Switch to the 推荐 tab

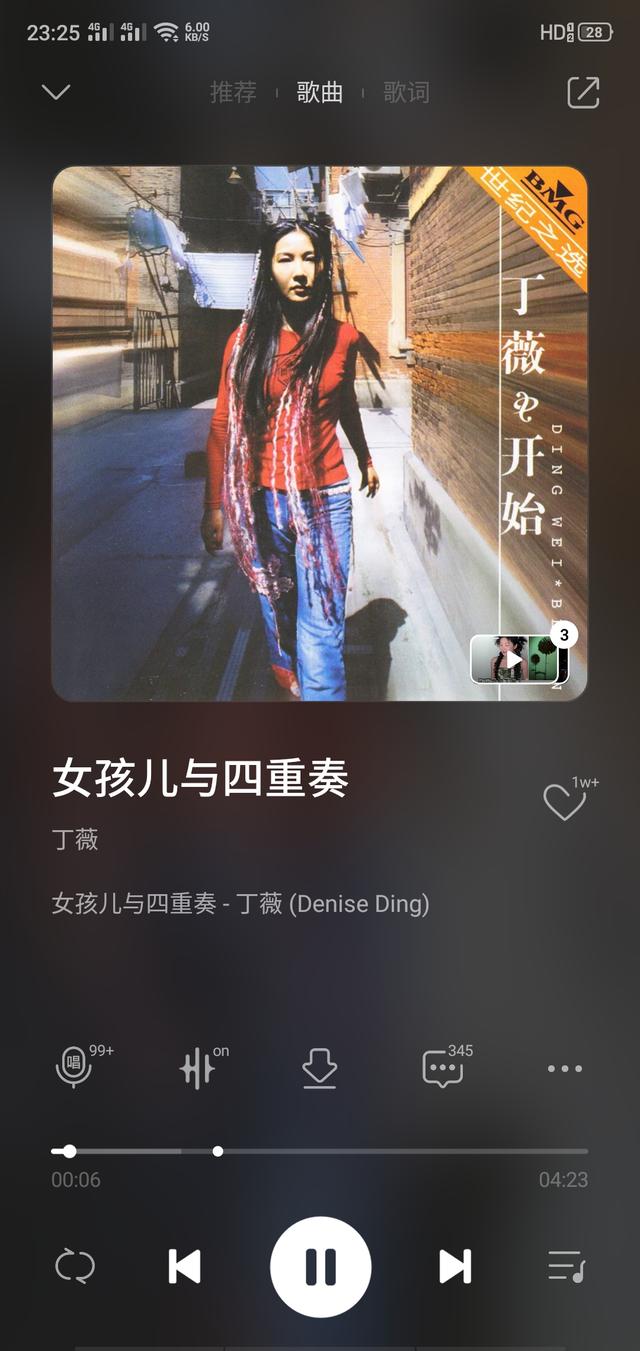[x=233, y=93]
